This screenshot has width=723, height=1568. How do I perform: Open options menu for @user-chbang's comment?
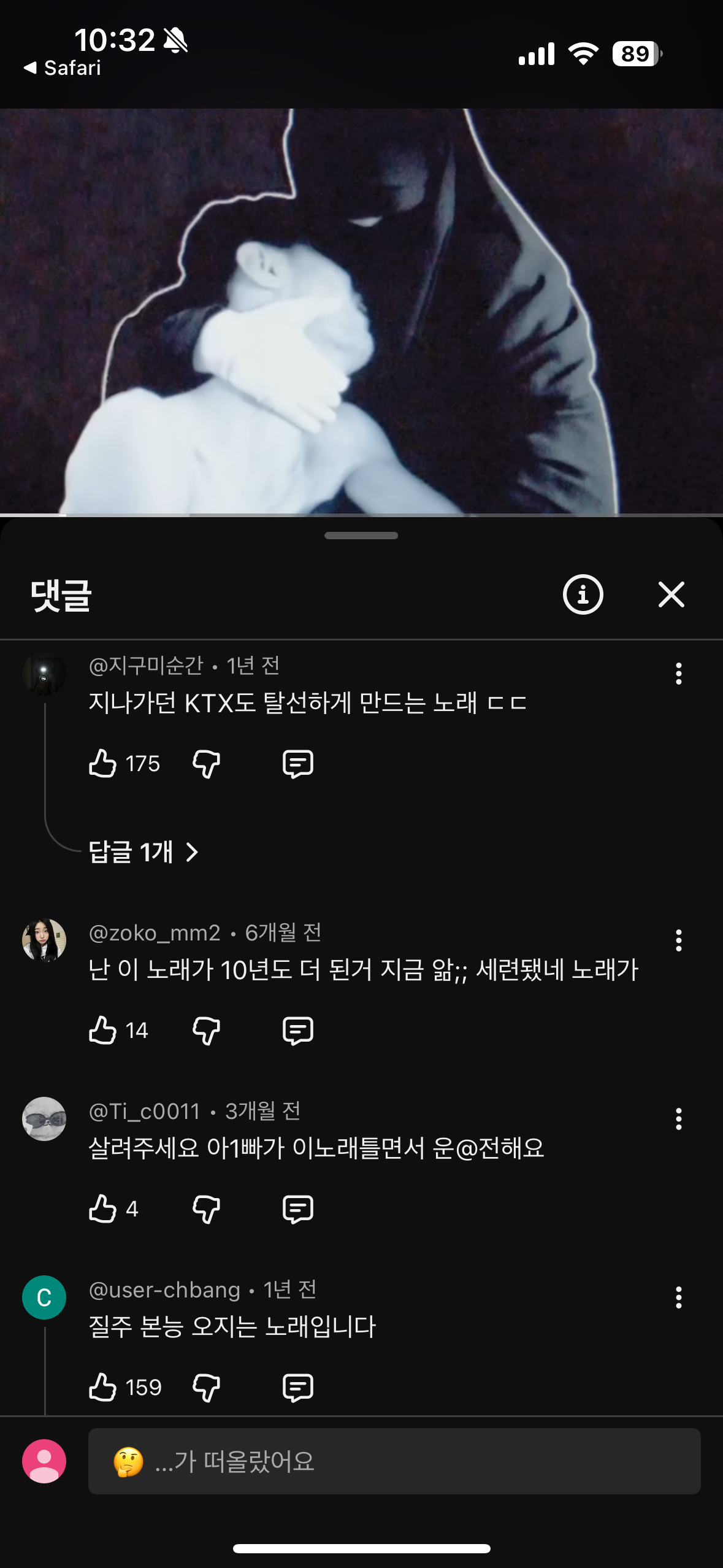click(678, 1297)
